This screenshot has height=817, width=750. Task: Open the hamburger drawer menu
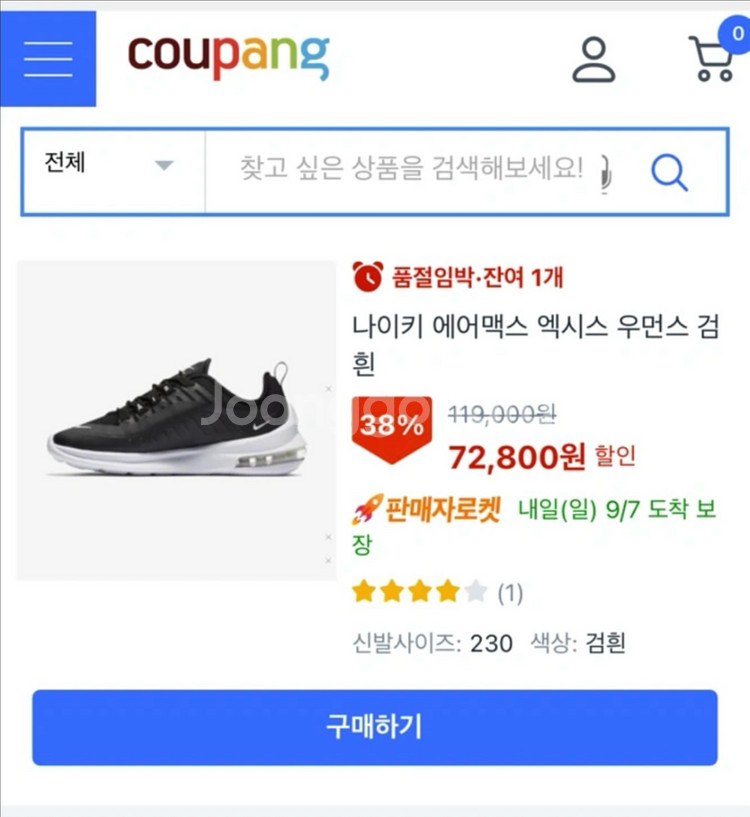[48, 58]
